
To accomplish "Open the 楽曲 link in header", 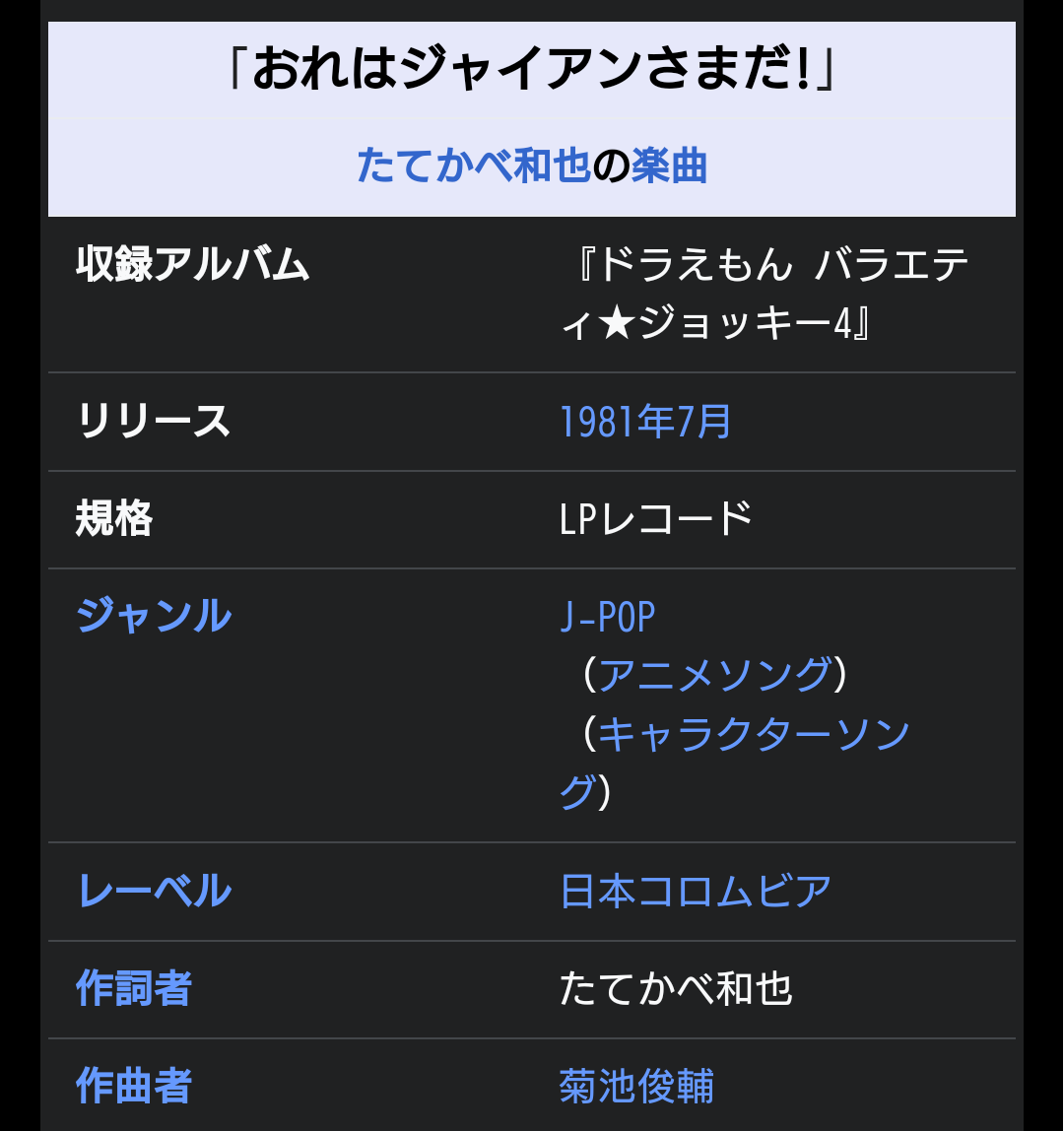I will 669,166.
